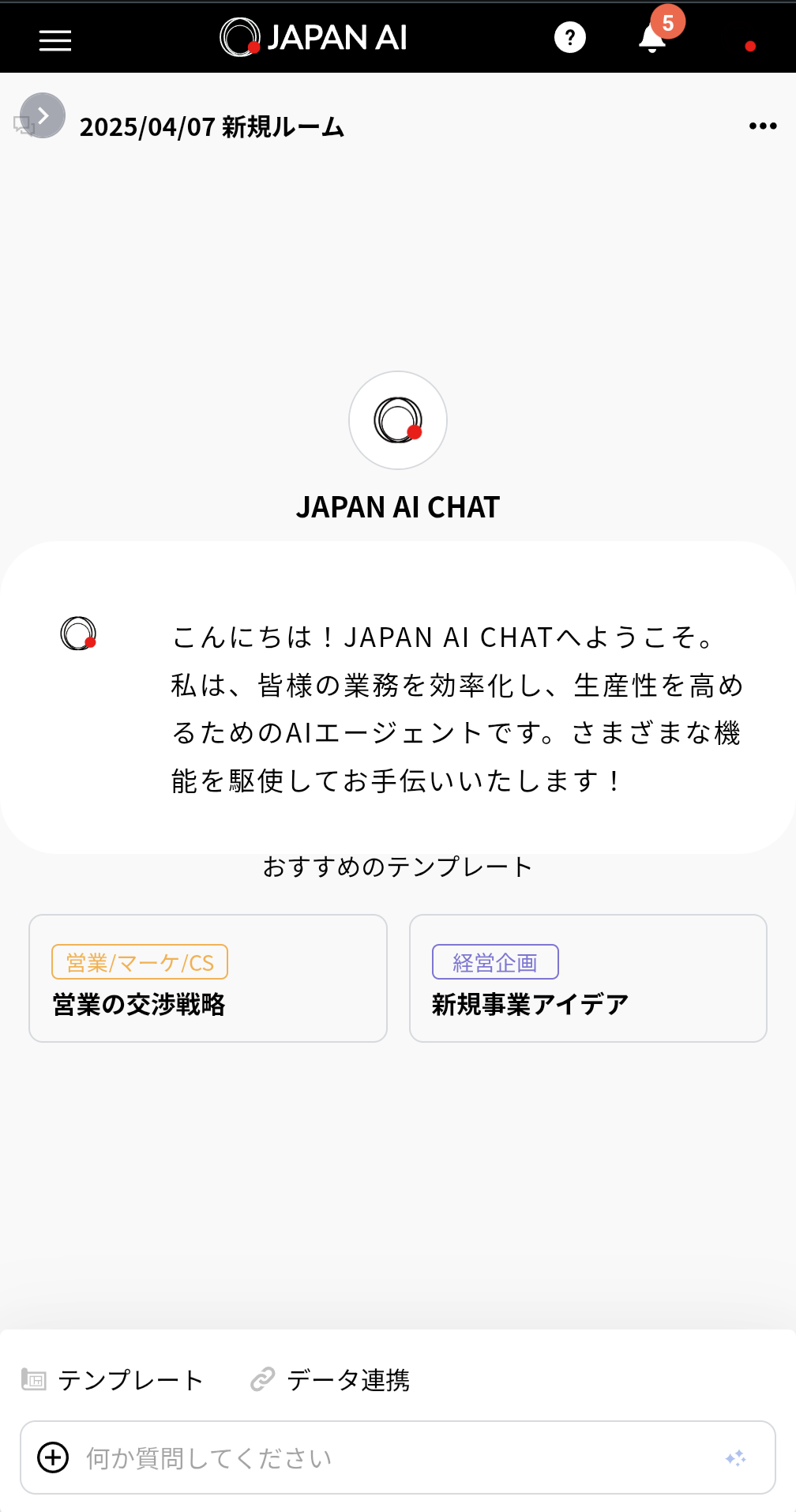This screenshot has height=1512, width=796.
Task: Click the JAPAN AI logo
Action: 315,36
